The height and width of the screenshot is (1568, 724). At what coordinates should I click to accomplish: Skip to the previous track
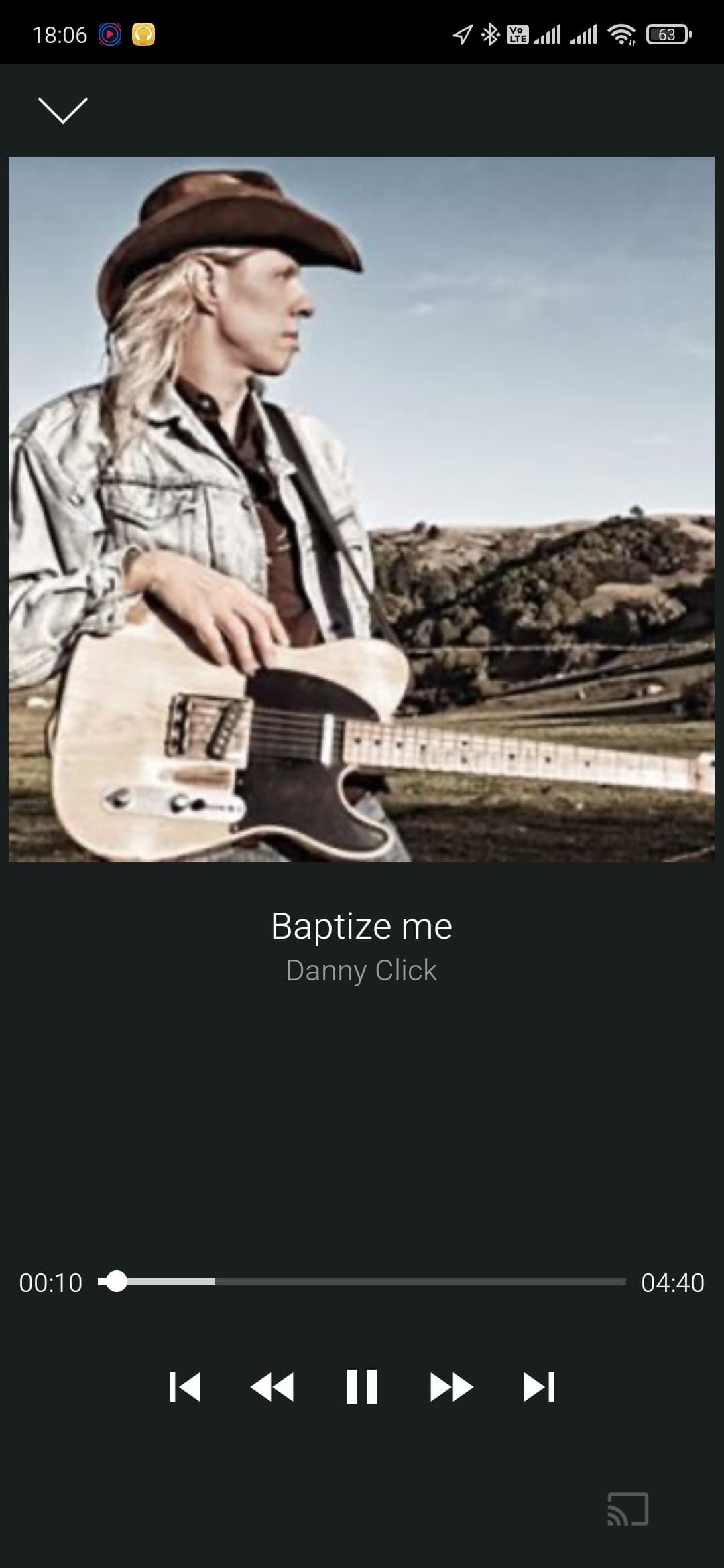click(x=185, y=1387)
